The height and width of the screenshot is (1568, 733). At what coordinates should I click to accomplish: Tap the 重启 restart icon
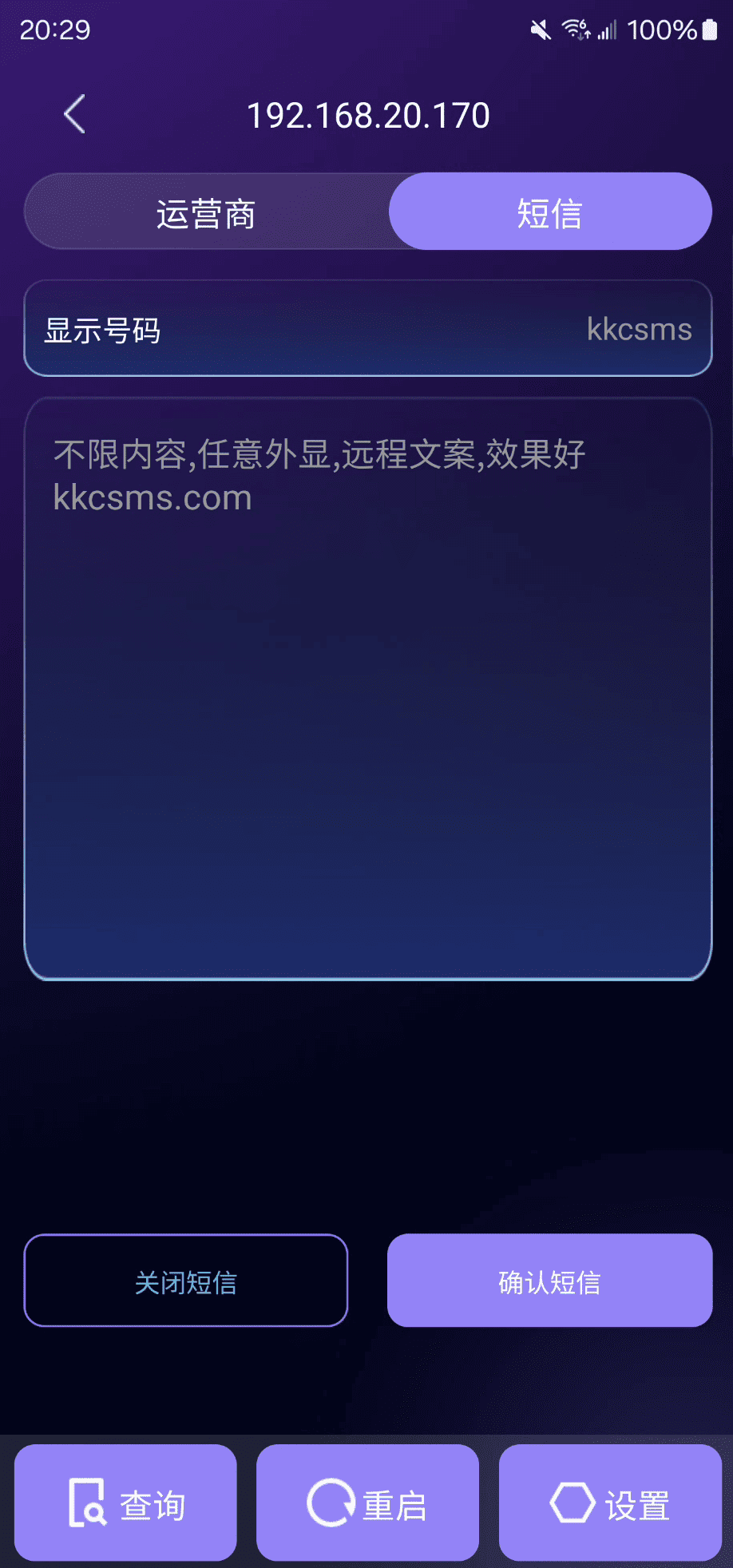click(330, 1503)
